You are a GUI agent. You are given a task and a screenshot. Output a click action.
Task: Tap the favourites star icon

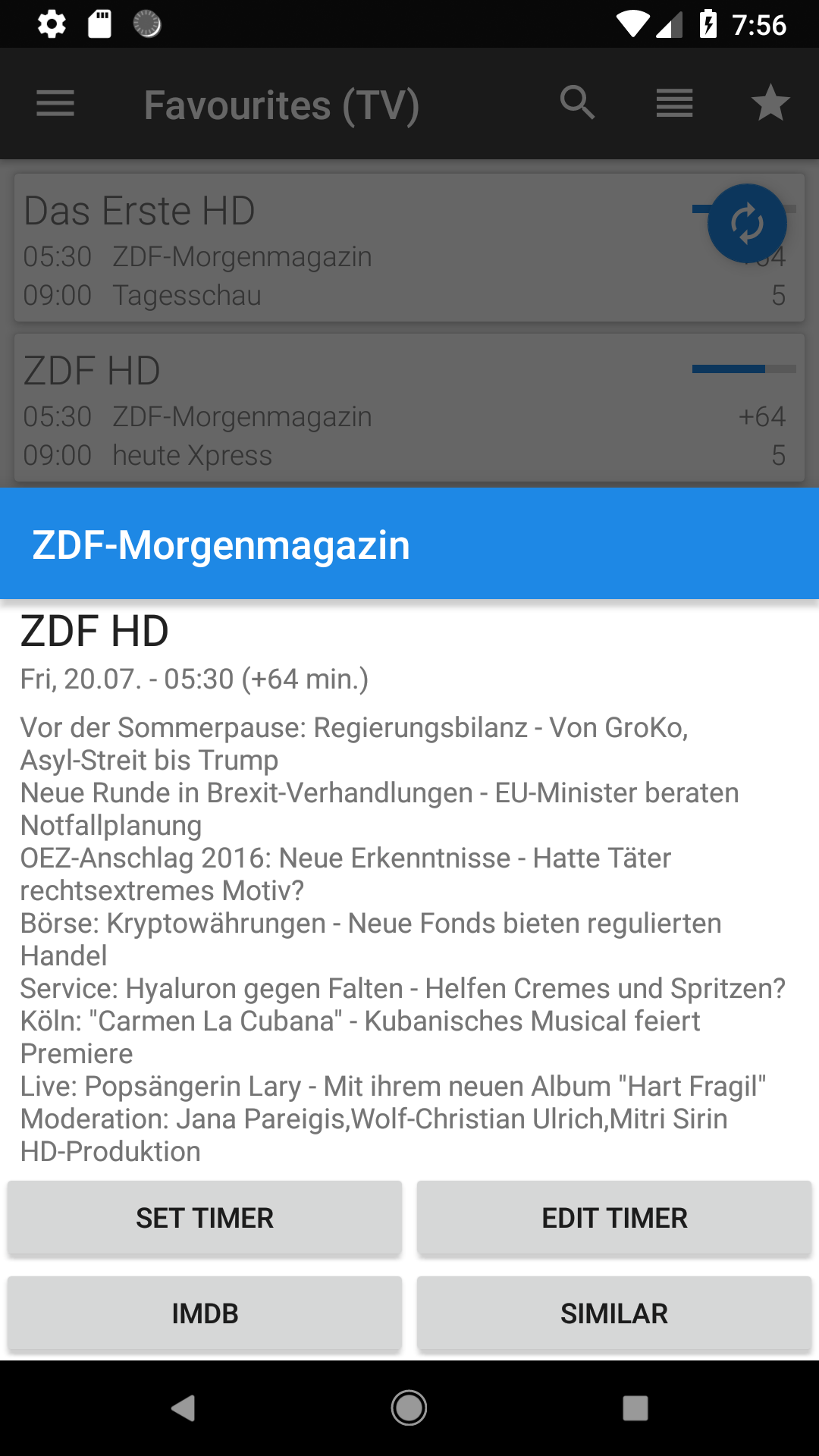pos(770,103)
